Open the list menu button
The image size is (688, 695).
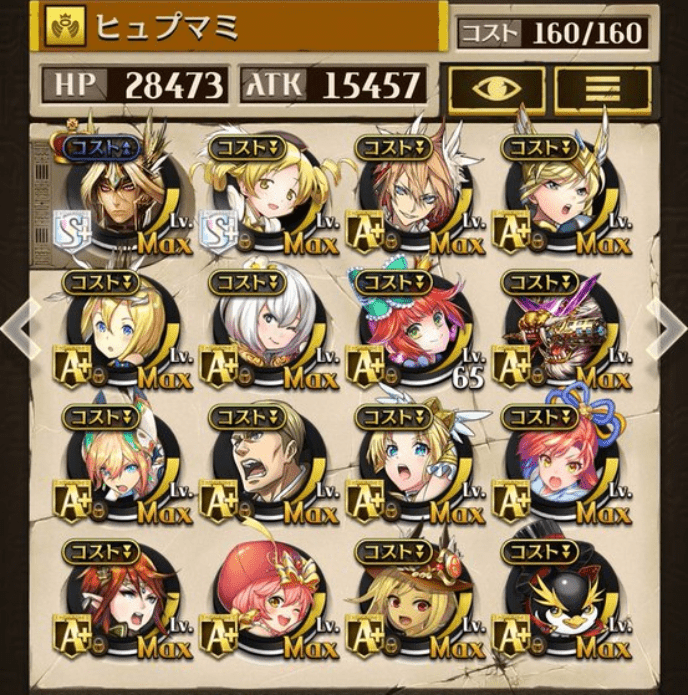tap(602, 89)
